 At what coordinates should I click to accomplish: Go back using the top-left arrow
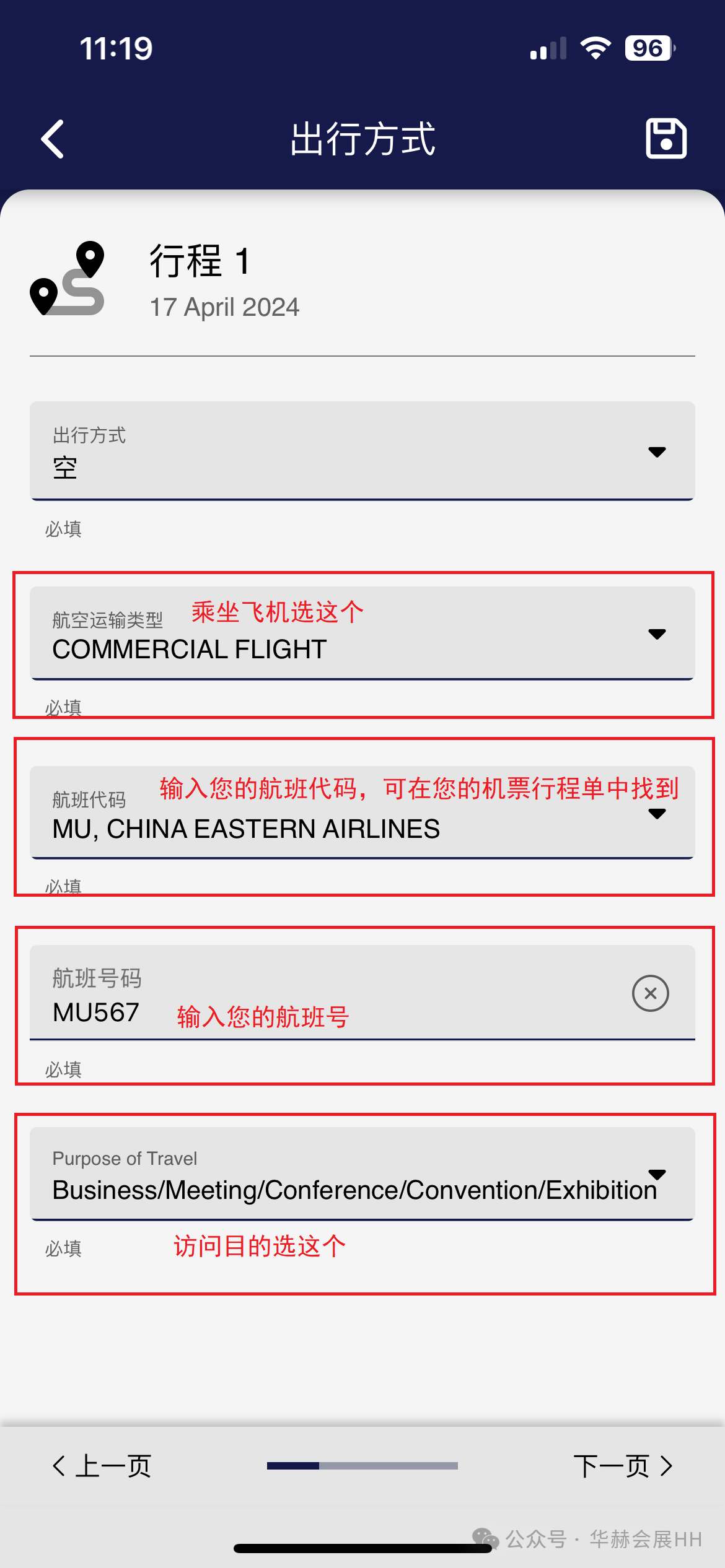pos(53,139)
